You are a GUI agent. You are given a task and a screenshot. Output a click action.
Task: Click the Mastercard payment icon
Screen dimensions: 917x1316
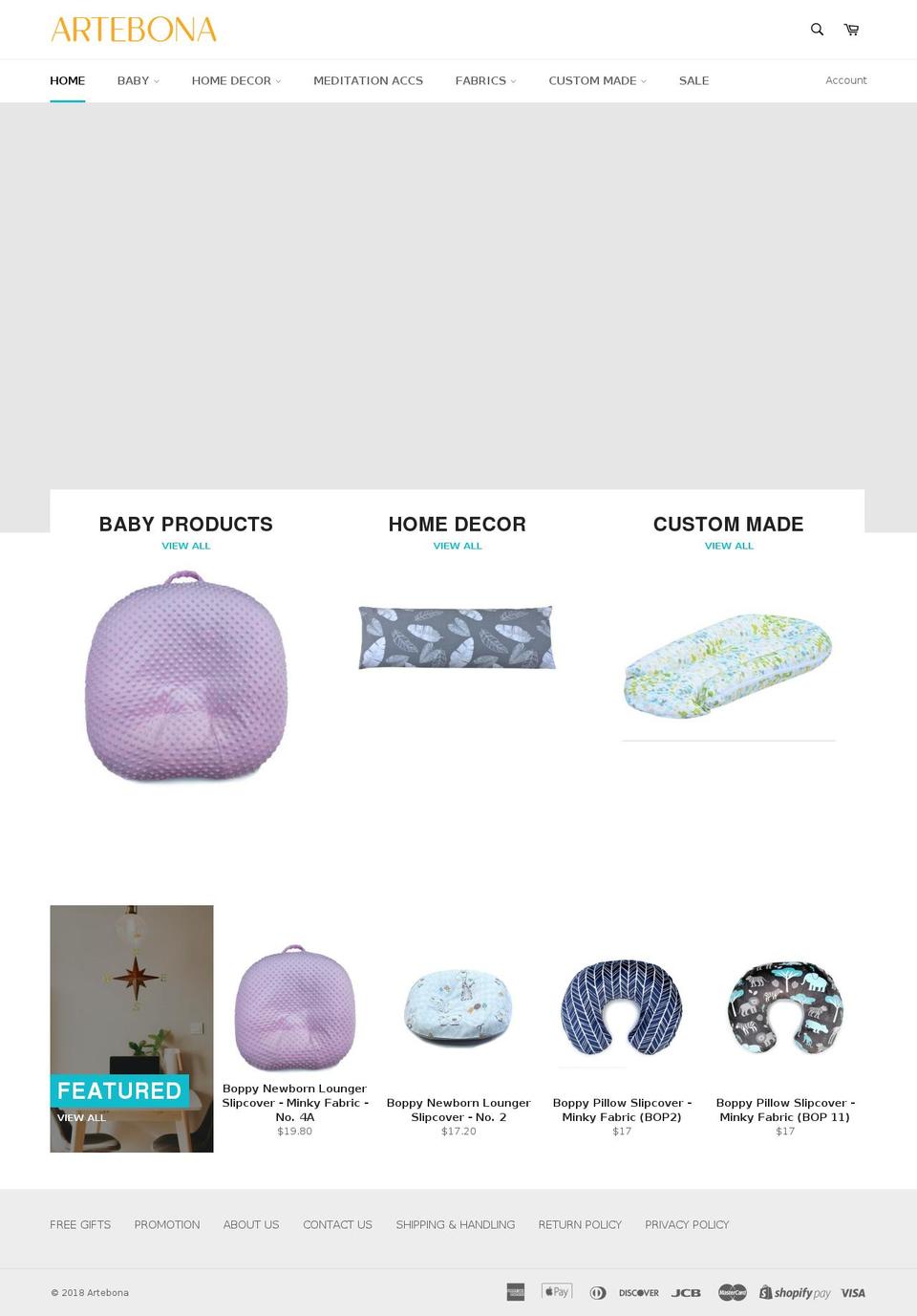coord(731,1292)
